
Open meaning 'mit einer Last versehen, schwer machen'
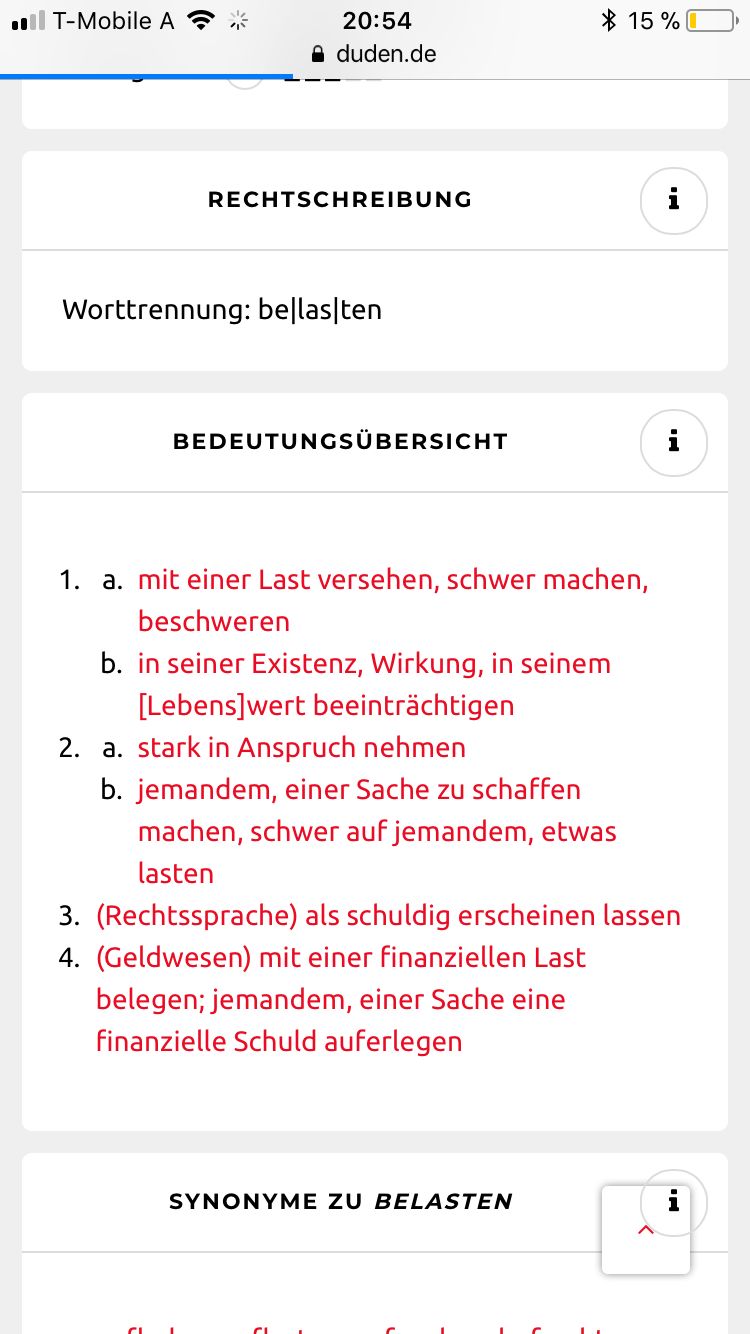393,600
